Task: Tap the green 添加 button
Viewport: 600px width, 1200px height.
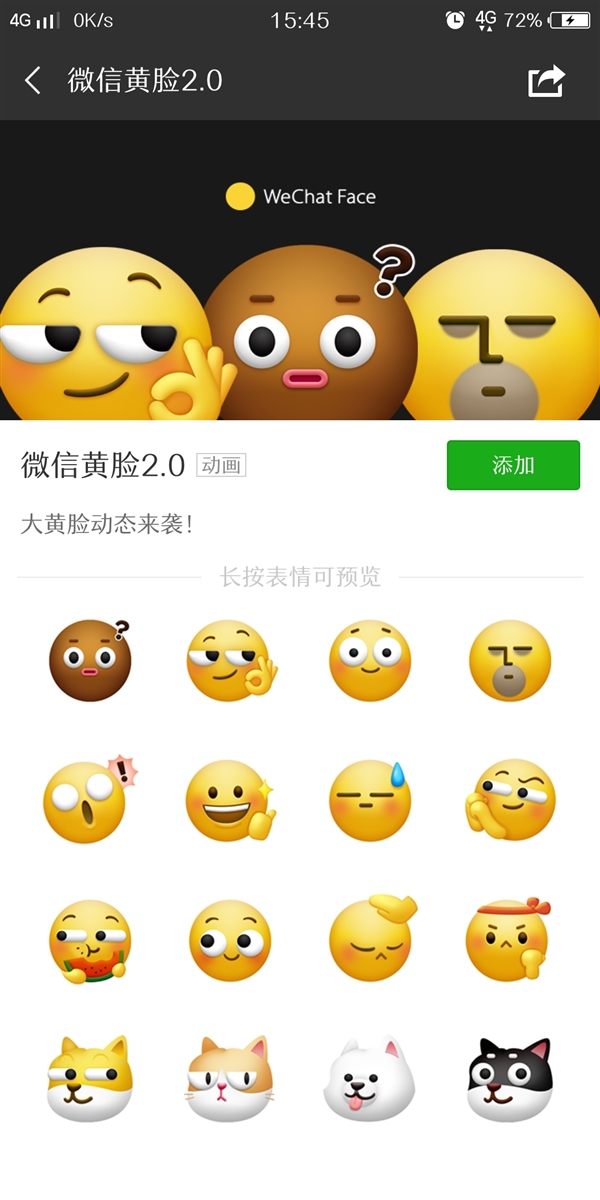Action: (x=513, y=465)
